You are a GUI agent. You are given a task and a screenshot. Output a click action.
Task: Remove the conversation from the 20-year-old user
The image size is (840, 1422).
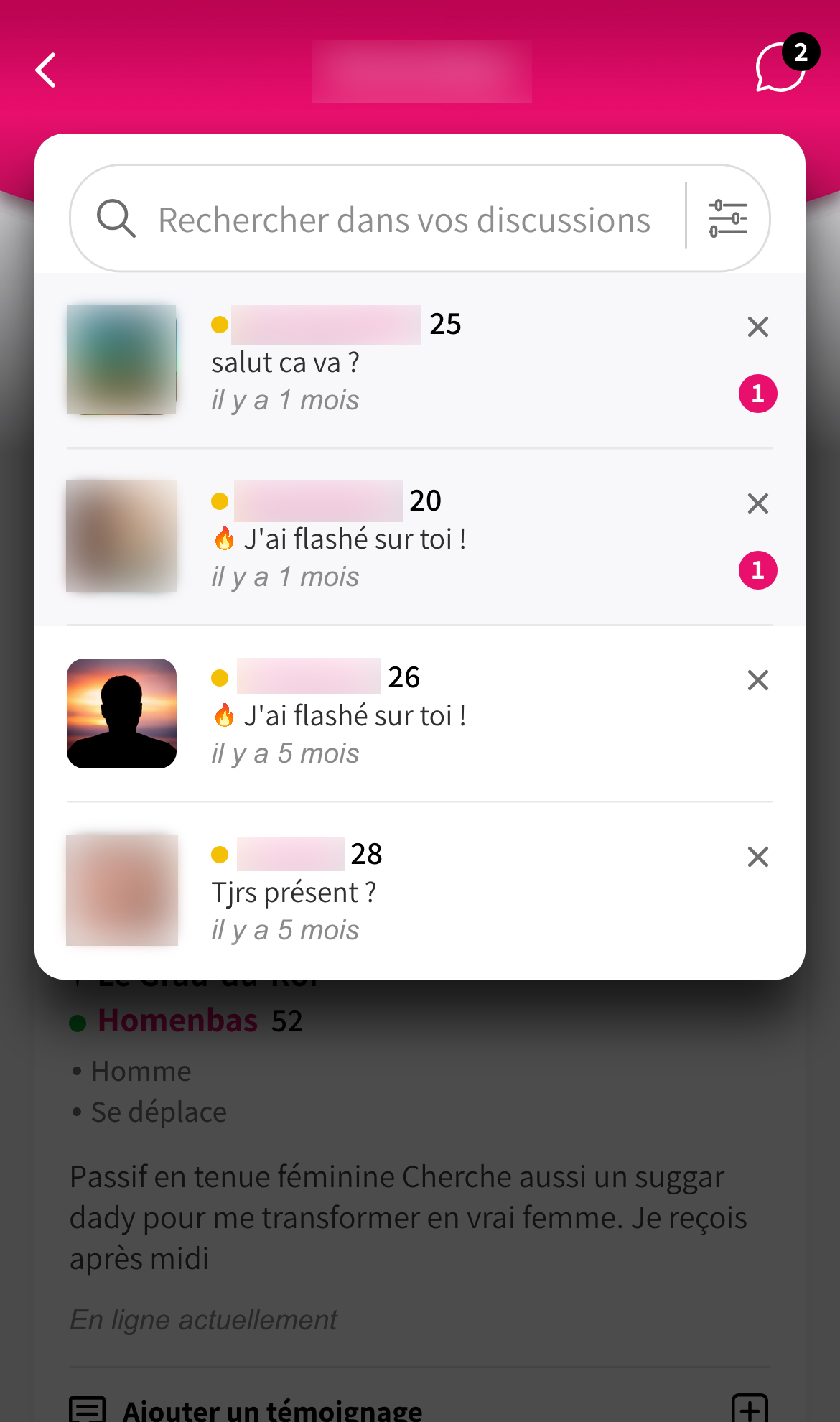[757, 503]
